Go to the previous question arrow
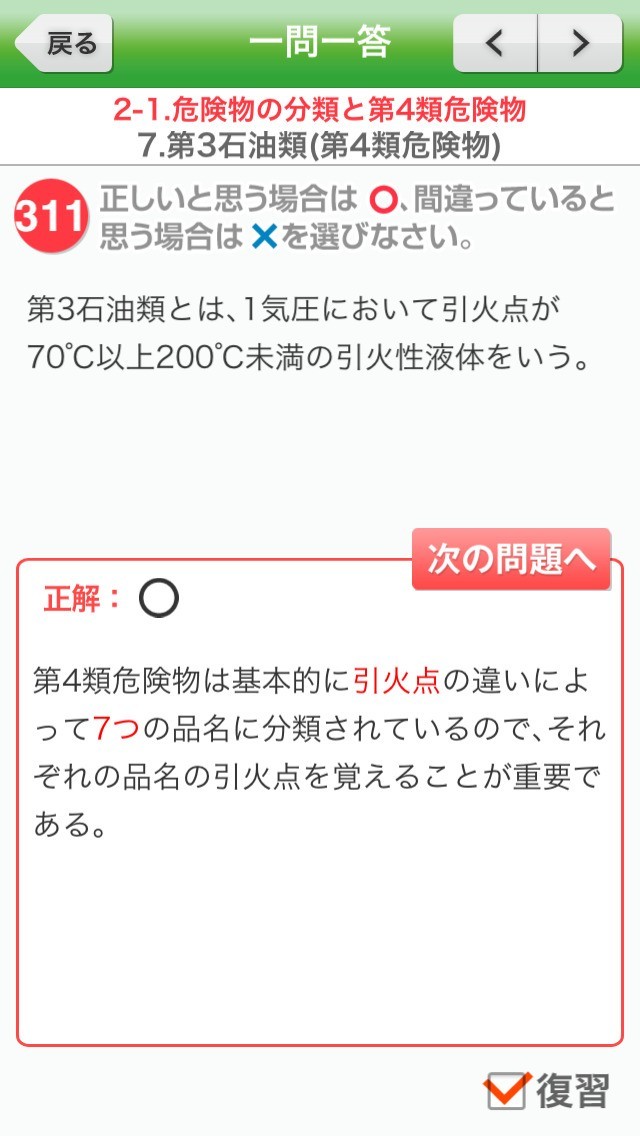Image resolution: width=640 pixels, height=1136 pixels. 495,44
